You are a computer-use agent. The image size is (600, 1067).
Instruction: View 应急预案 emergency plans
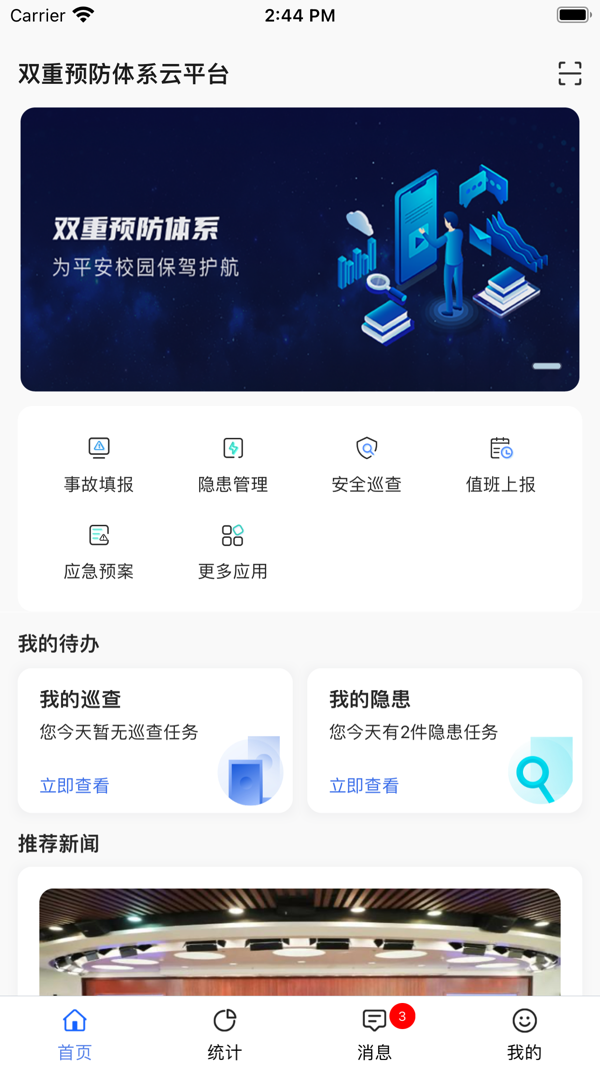click(98, 552)
